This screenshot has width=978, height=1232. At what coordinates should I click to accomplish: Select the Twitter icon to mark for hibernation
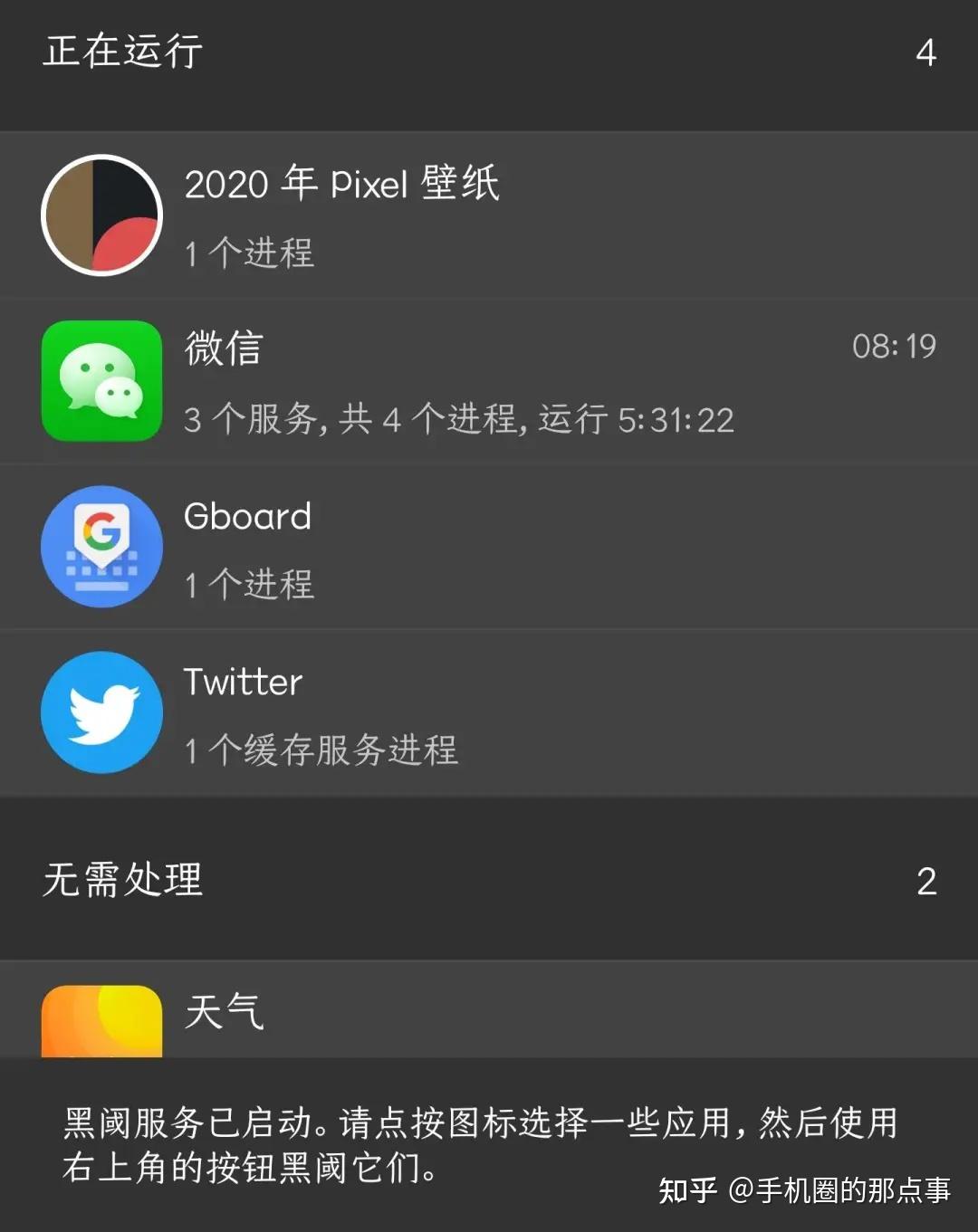point(101,712)
